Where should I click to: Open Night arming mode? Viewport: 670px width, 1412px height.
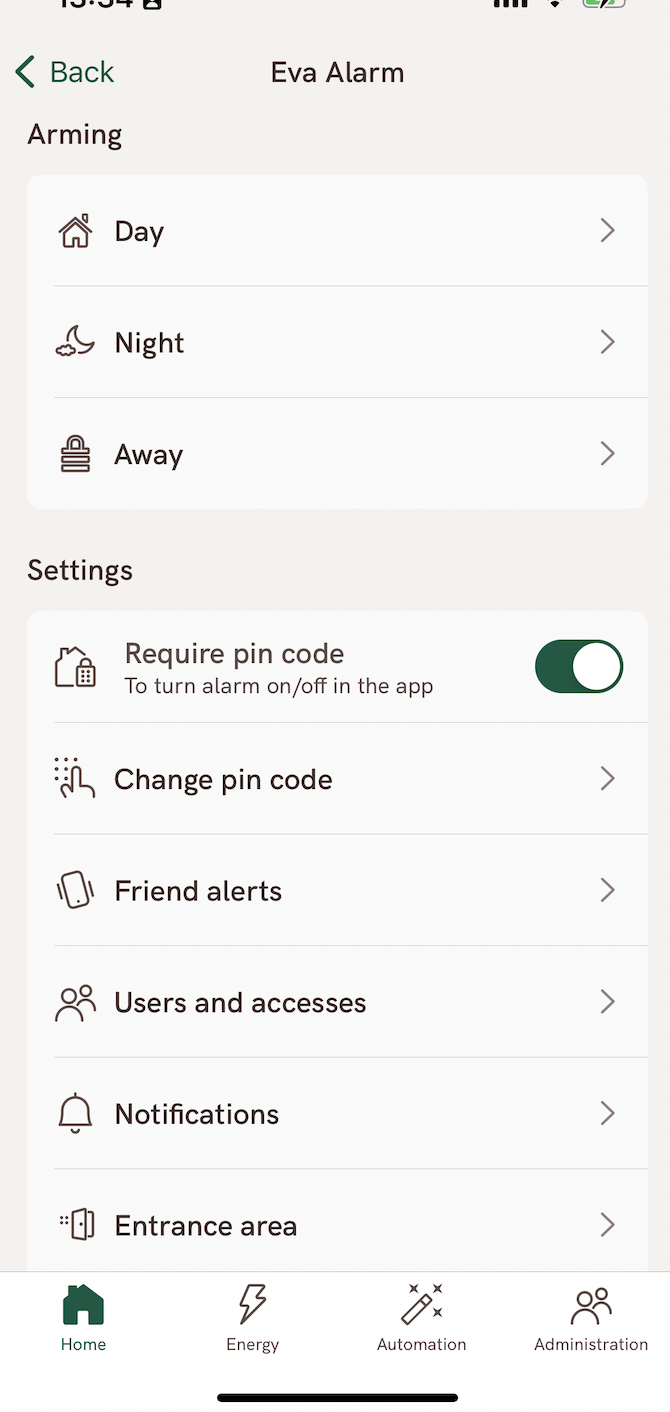pos(337,343)
